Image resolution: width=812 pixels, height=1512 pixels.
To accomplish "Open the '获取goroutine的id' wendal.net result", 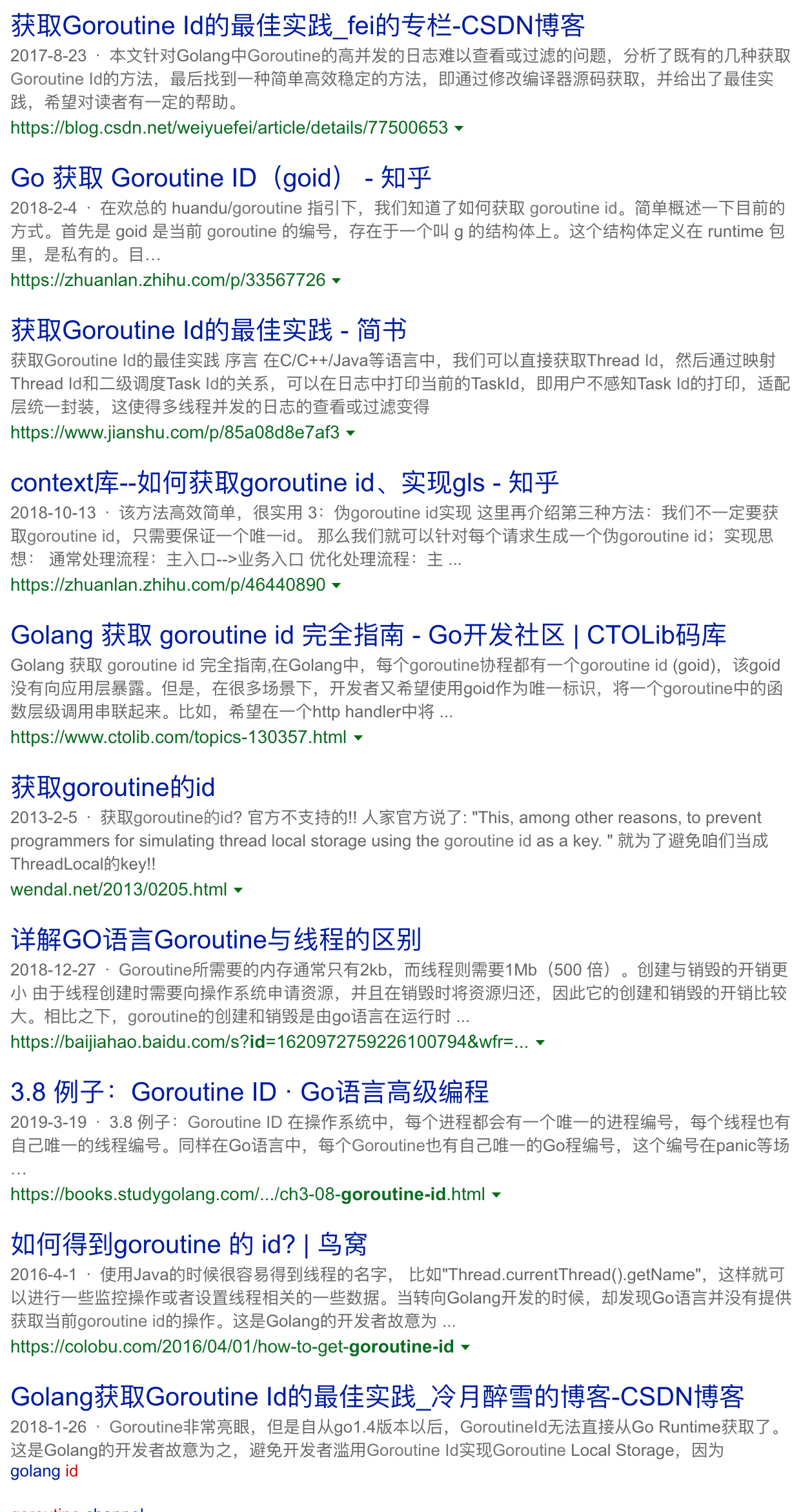I will point(113,788).
